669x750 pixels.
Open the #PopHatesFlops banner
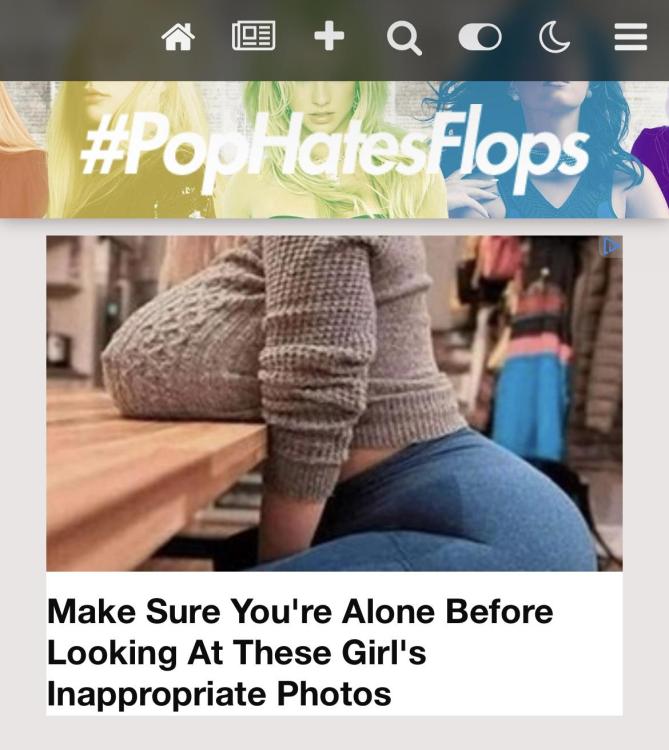tap(334, 150)
